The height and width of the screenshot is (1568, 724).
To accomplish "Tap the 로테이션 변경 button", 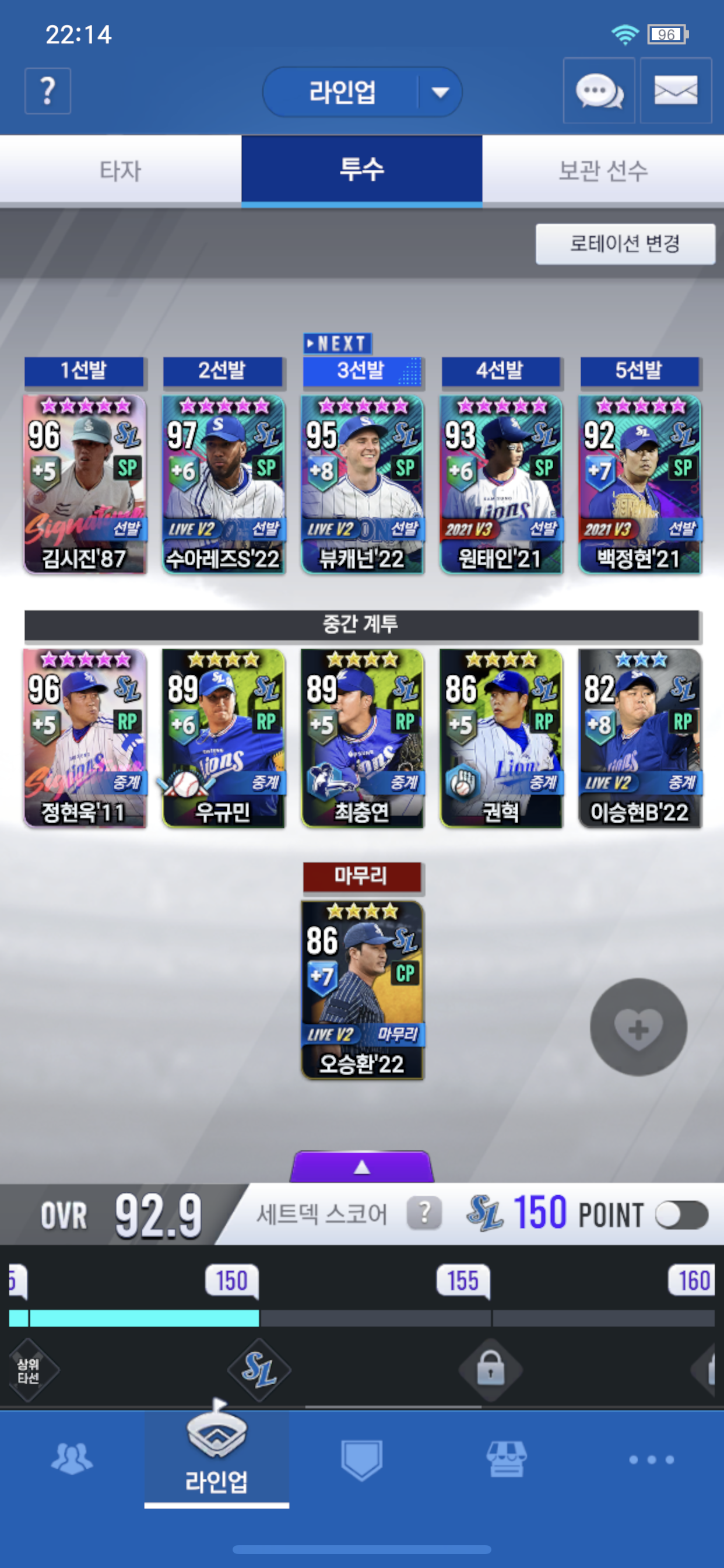I will [x=625, y=243].
